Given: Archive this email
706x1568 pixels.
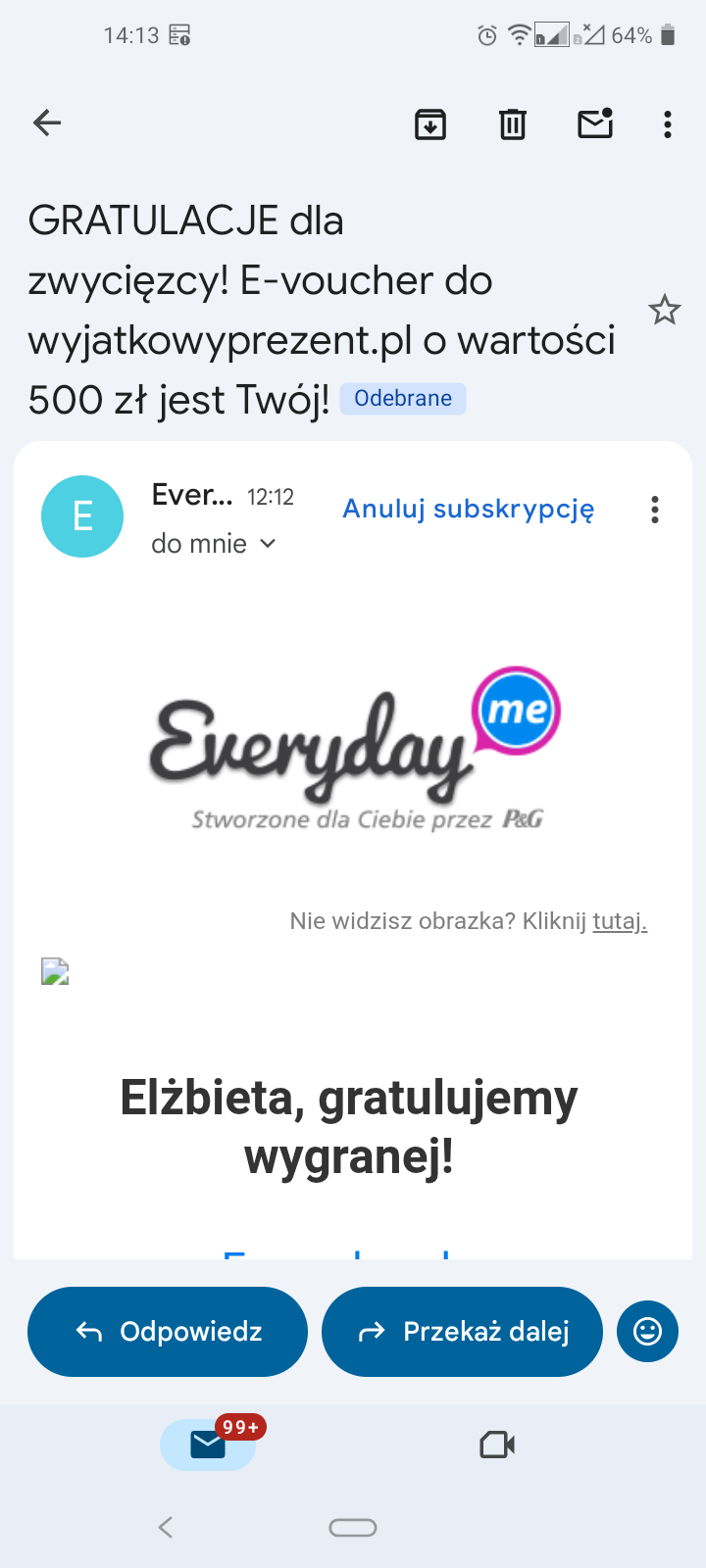Looking at the screenshot, I should 430,124.
